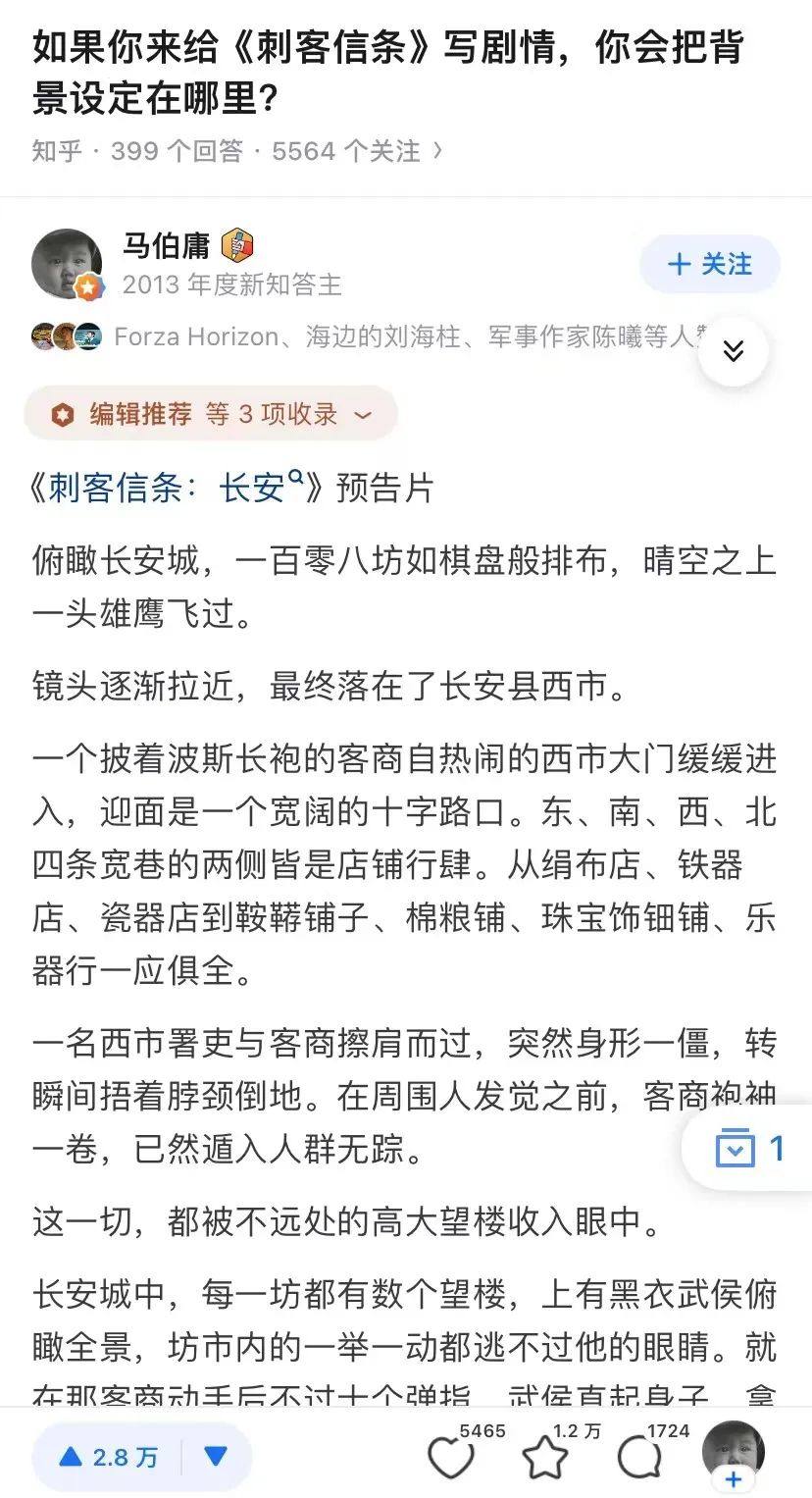The image size is (812, 1498).
Task: Downvote this answer
Action: [216, 1457]
